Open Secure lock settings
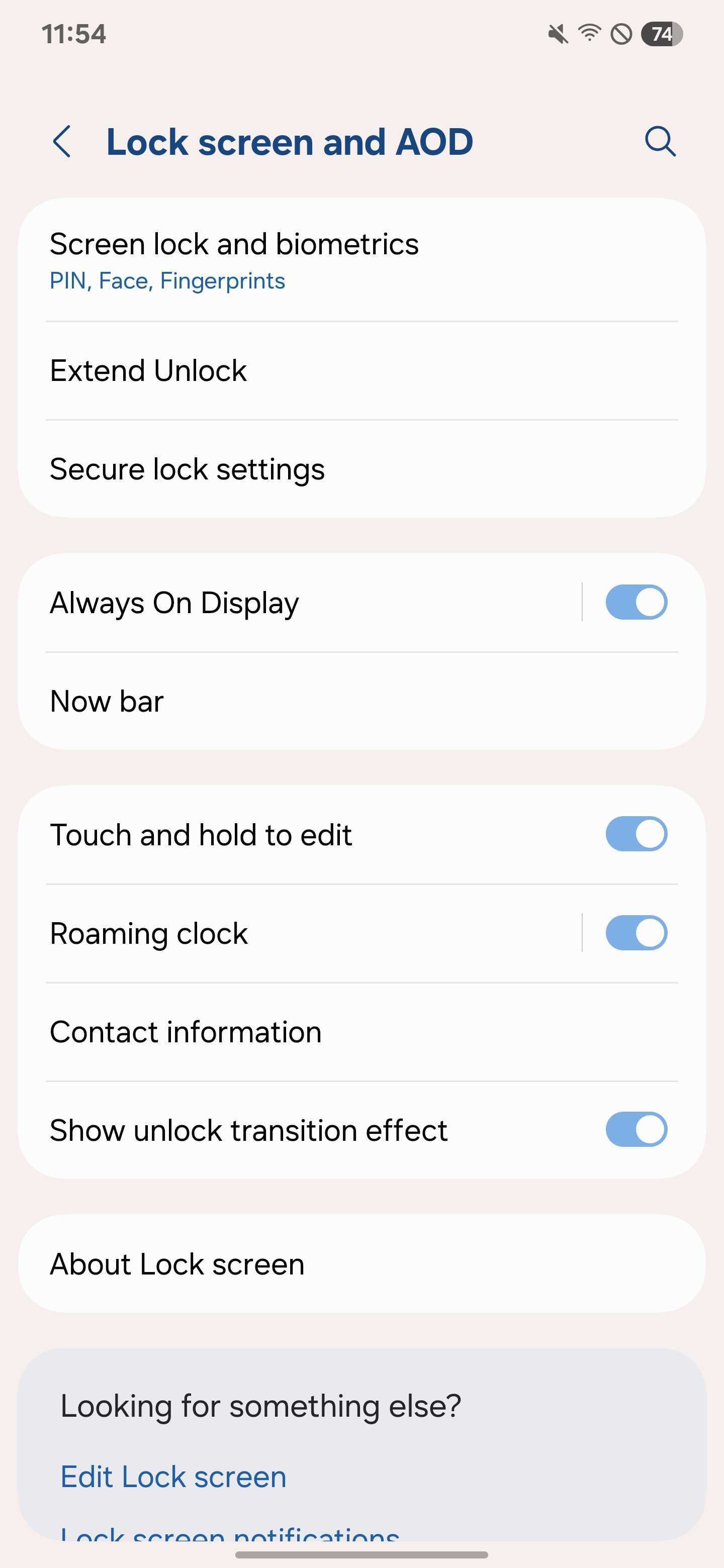The image size is (724, 1568). [188, 468]
